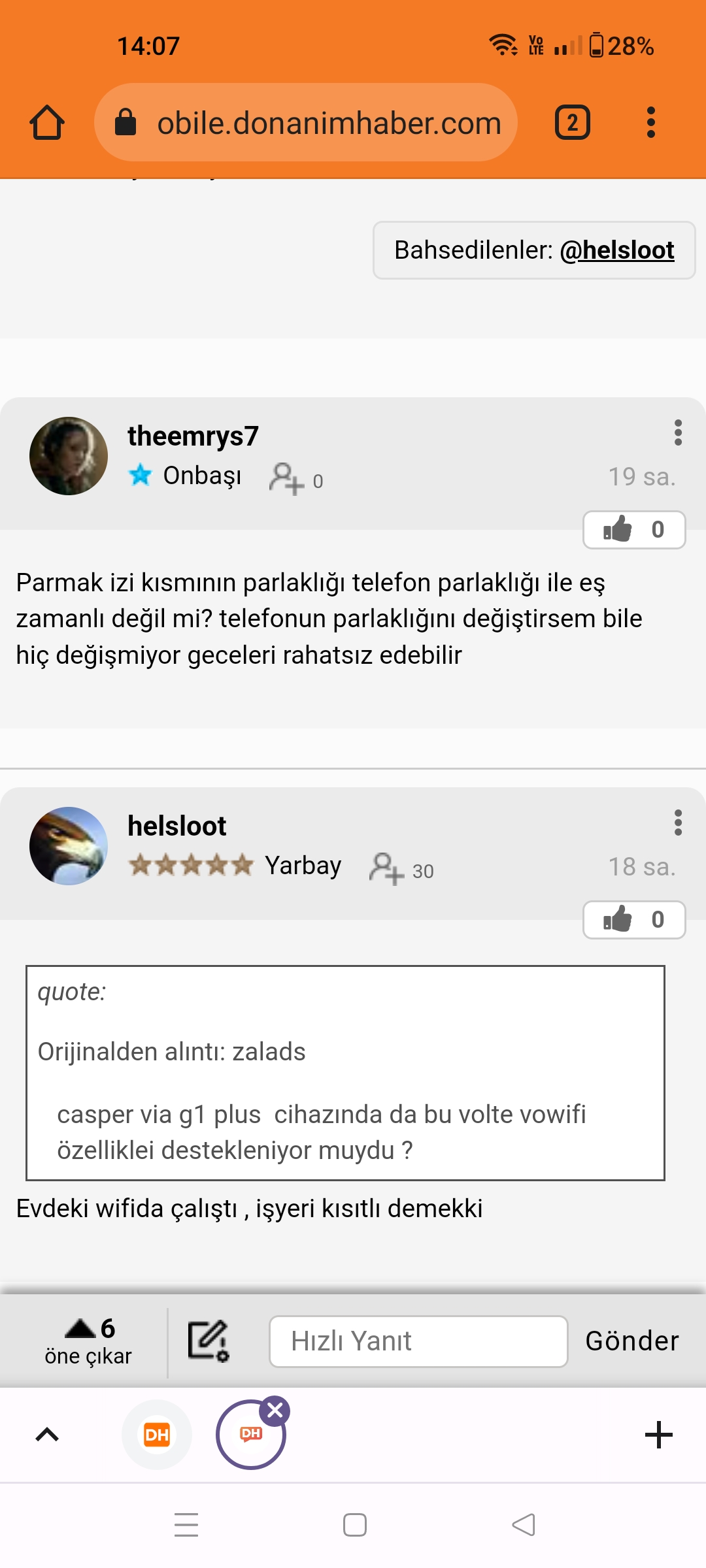Send the reply with Gönder
Image resolution: width=706 pixels, height=1568 pixels.
[x=632, y=1341]
